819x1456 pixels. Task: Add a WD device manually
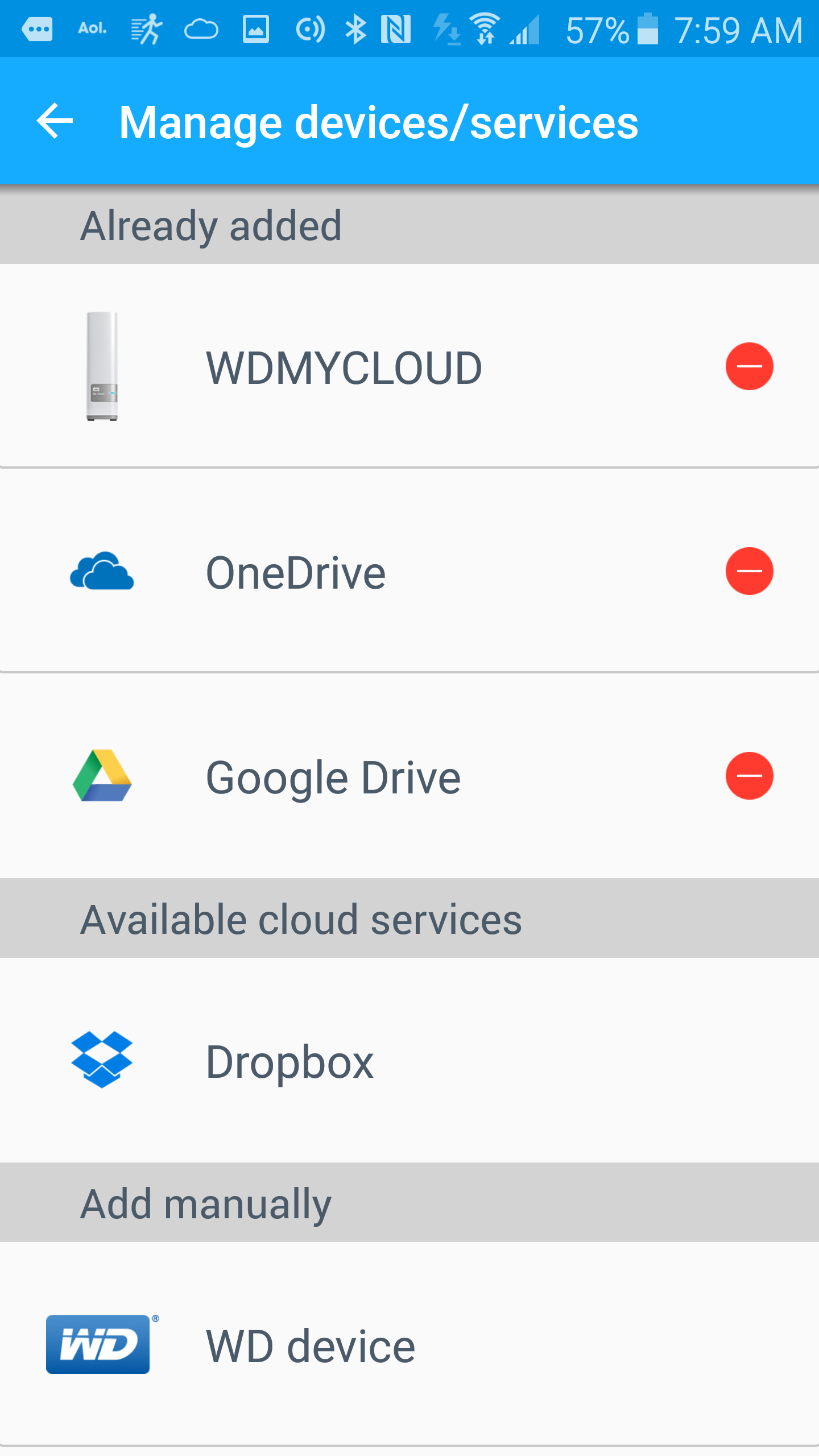311,1346
